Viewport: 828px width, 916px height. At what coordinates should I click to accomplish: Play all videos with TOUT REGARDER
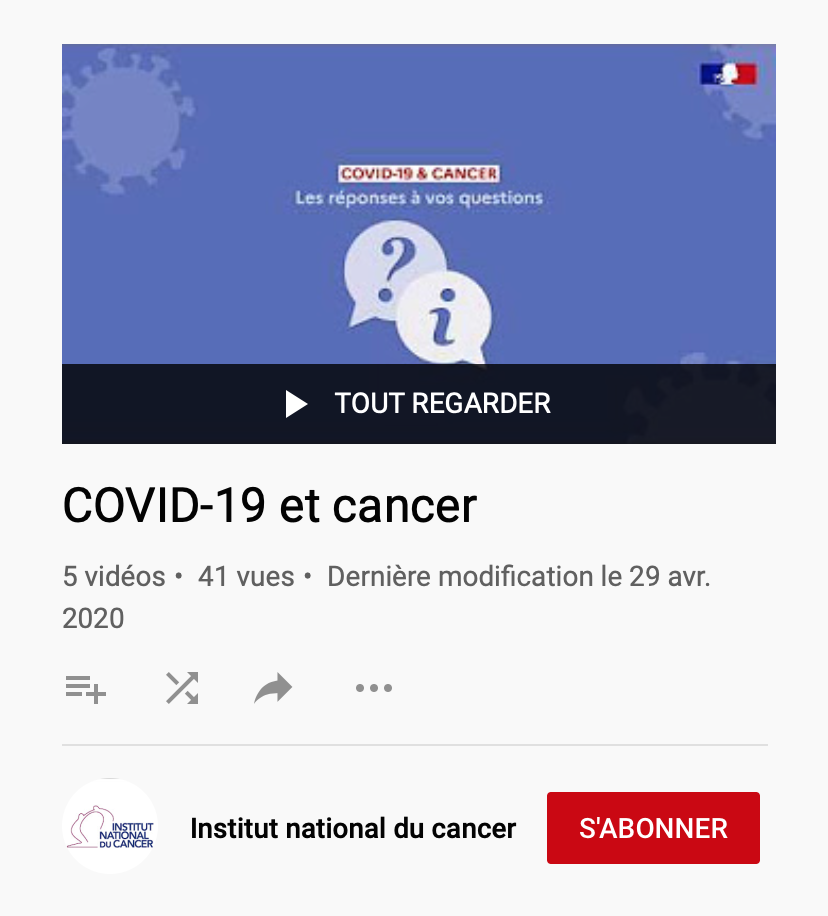coord(419,404)
